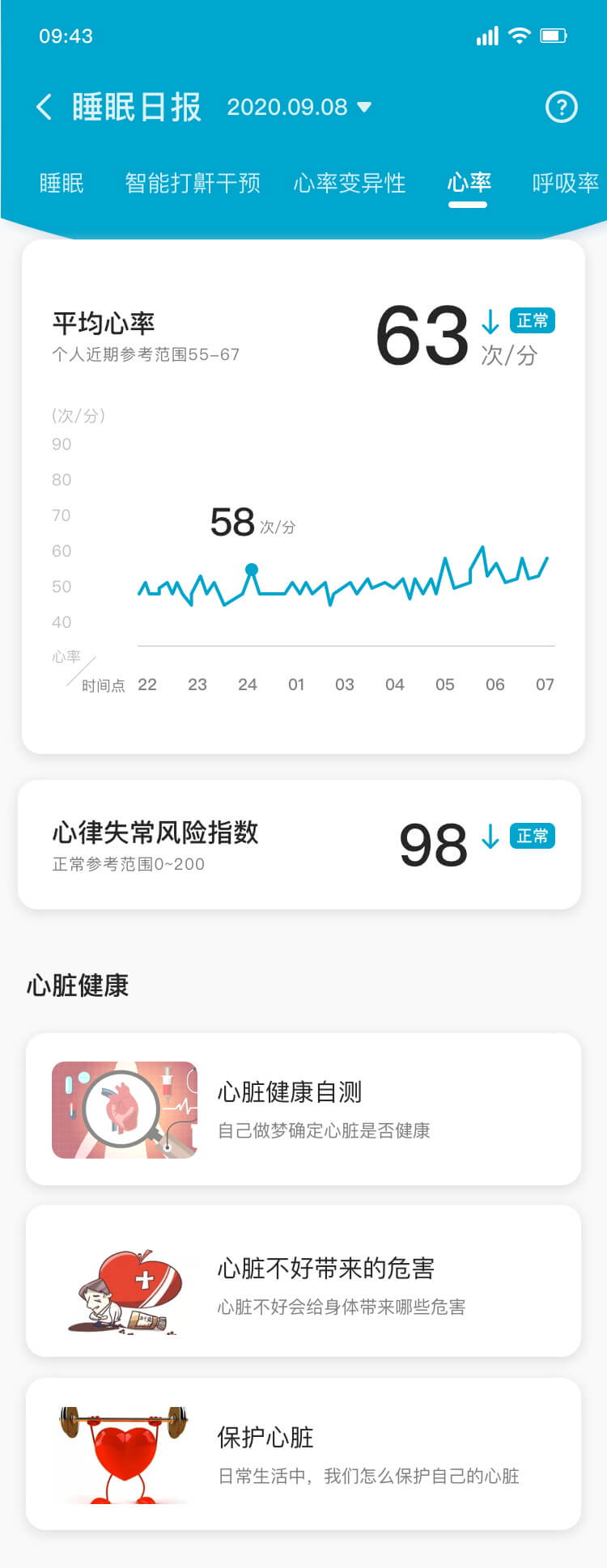Open the 心脏健康自测 article

(x=303, y=1109)
